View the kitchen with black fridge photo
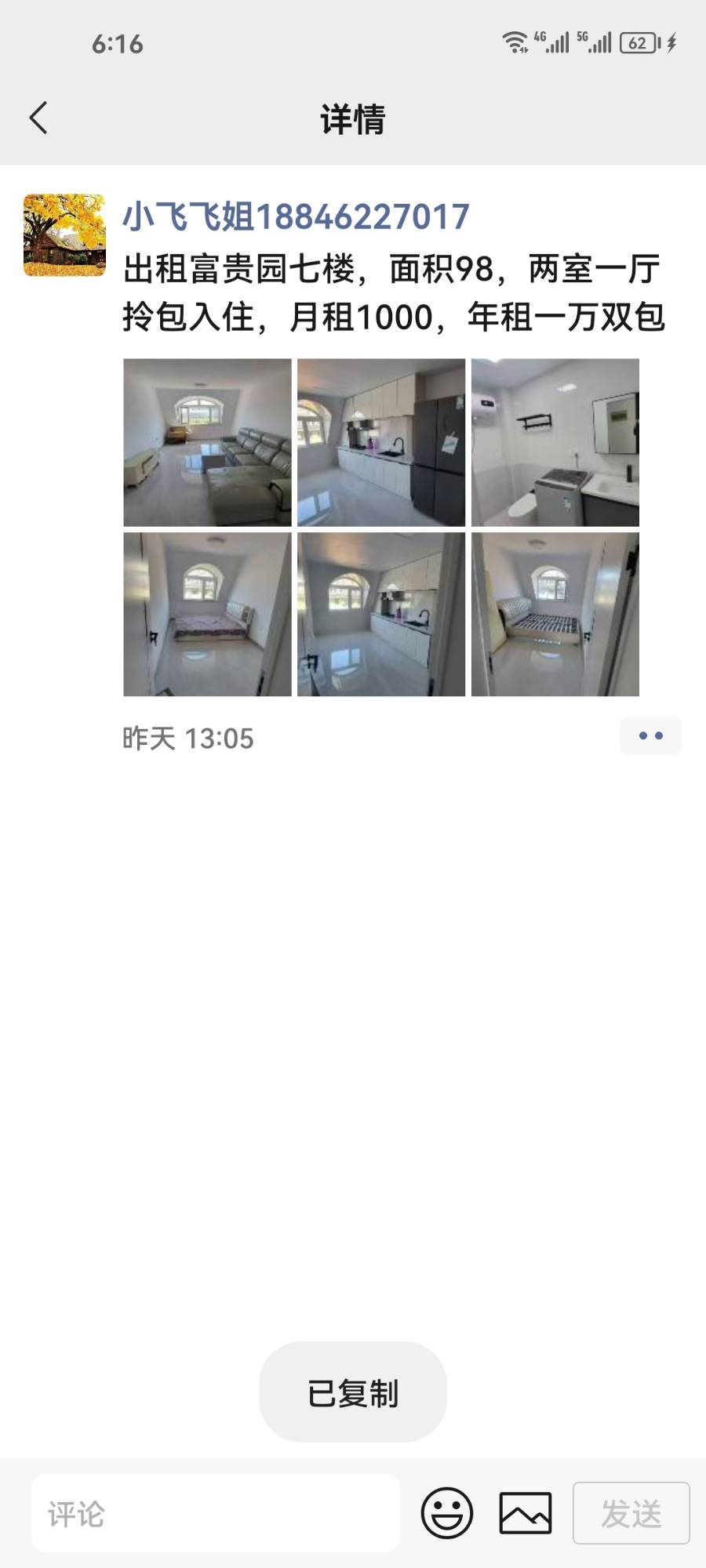The image size is (706, 1568). 381,442
